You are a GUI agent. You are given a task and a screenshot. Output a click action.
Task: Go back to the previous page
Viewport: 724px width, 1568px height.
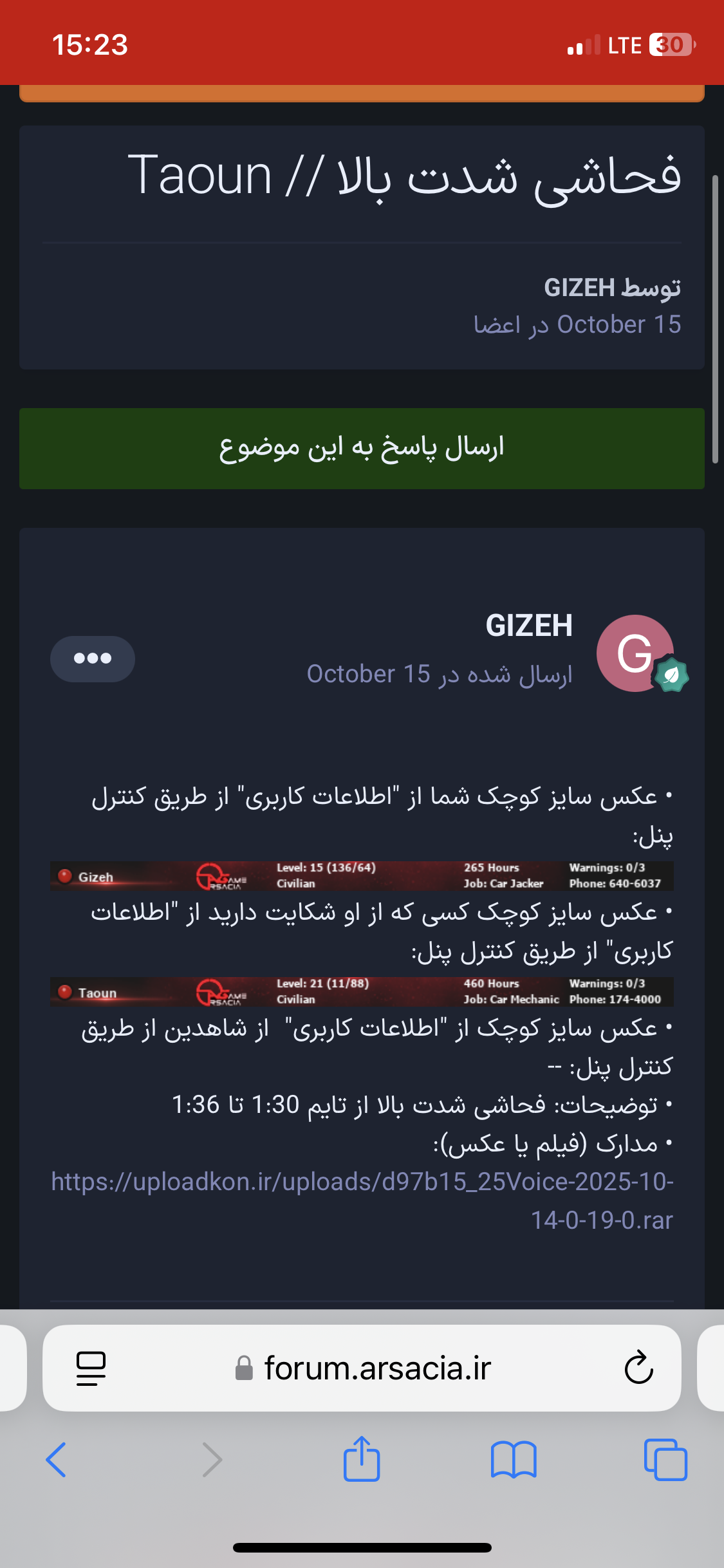click(56, 1460)
